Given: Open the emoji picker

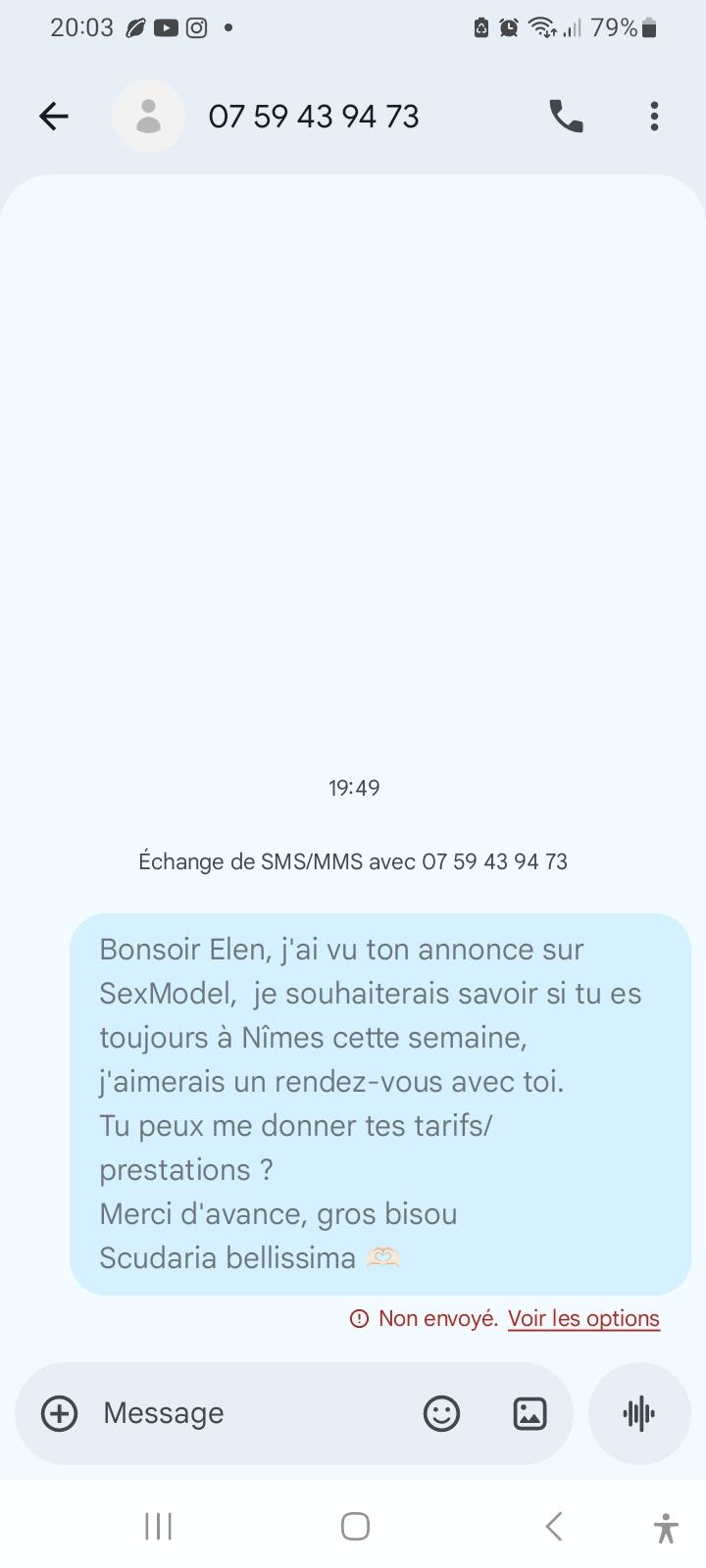Looking at the screenshot, I should point(441,1413).
